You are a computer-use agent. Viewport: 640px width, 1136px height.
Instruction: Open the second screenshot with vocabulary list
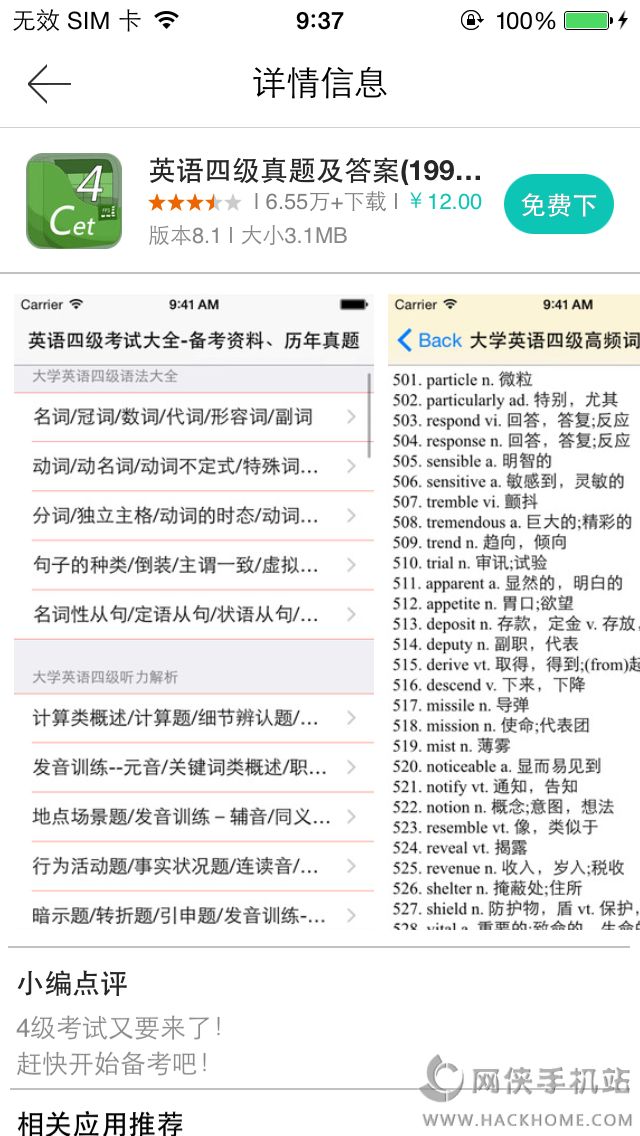[514, 610]
